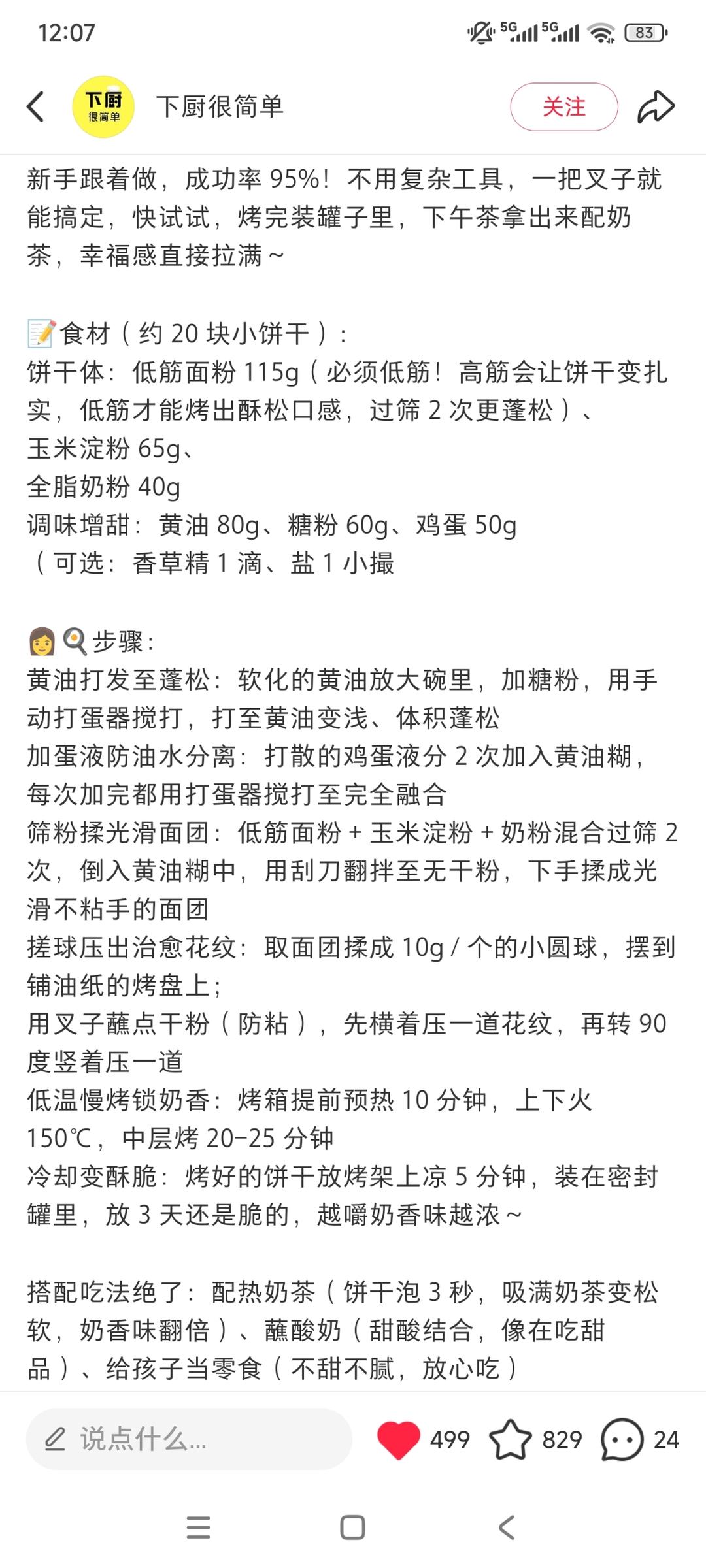The height and width of the screenshot is (1568, 706).
Task: Share this recipe post
Action: coord(656,106)
